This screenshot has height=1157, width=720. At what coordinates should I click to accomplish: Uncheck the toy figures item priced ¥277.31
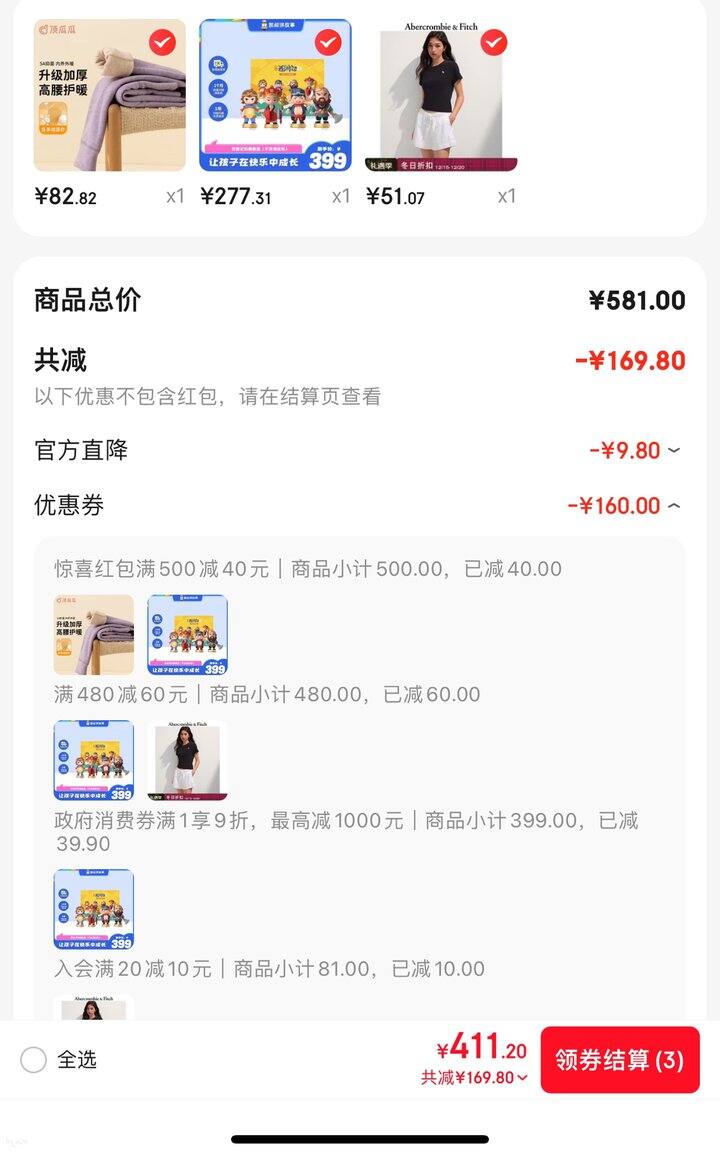point(328,42)
